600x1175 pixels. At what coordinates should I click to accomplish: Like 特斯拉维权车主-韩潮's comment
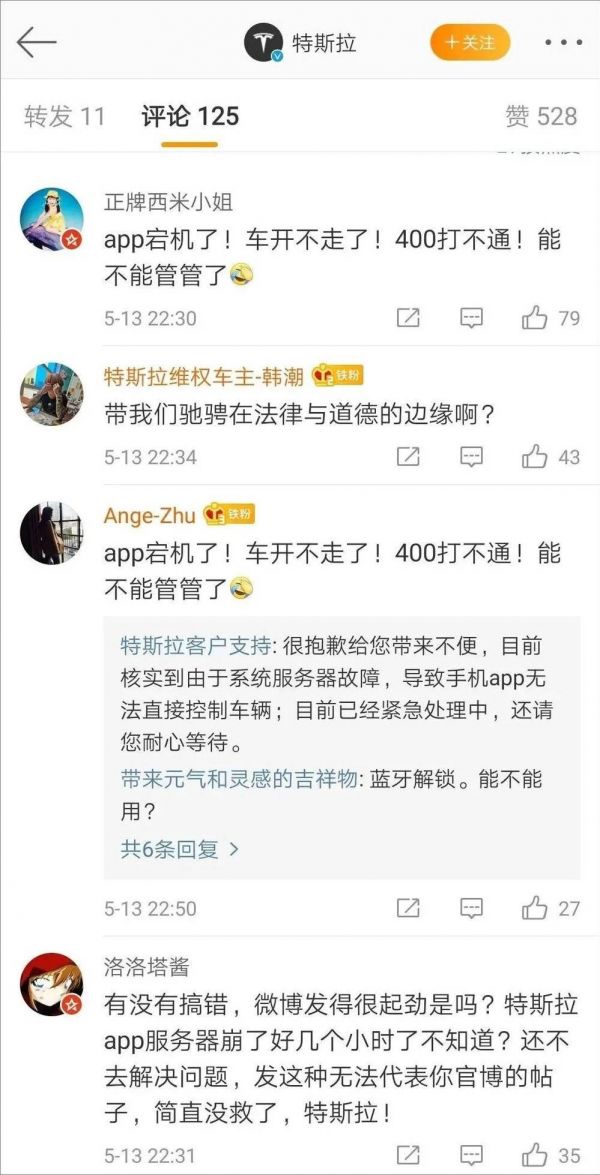(x=536, y=457)
